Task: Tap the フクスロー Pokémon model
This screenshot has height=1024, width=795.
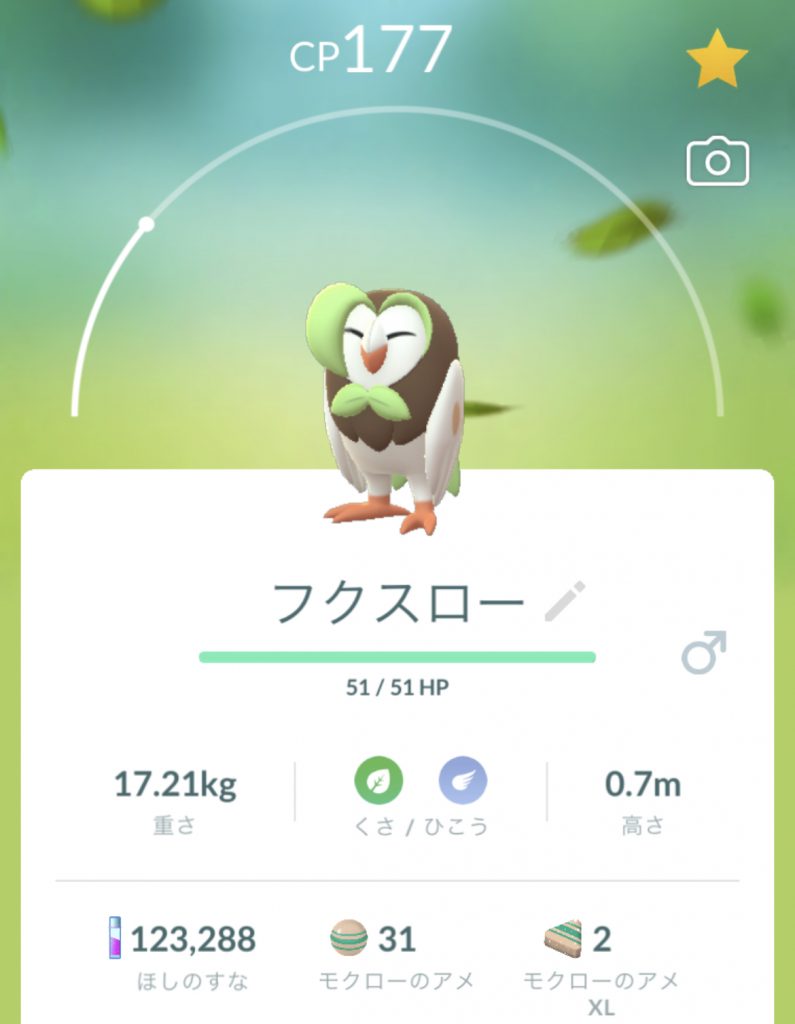Action: [392, 405]
